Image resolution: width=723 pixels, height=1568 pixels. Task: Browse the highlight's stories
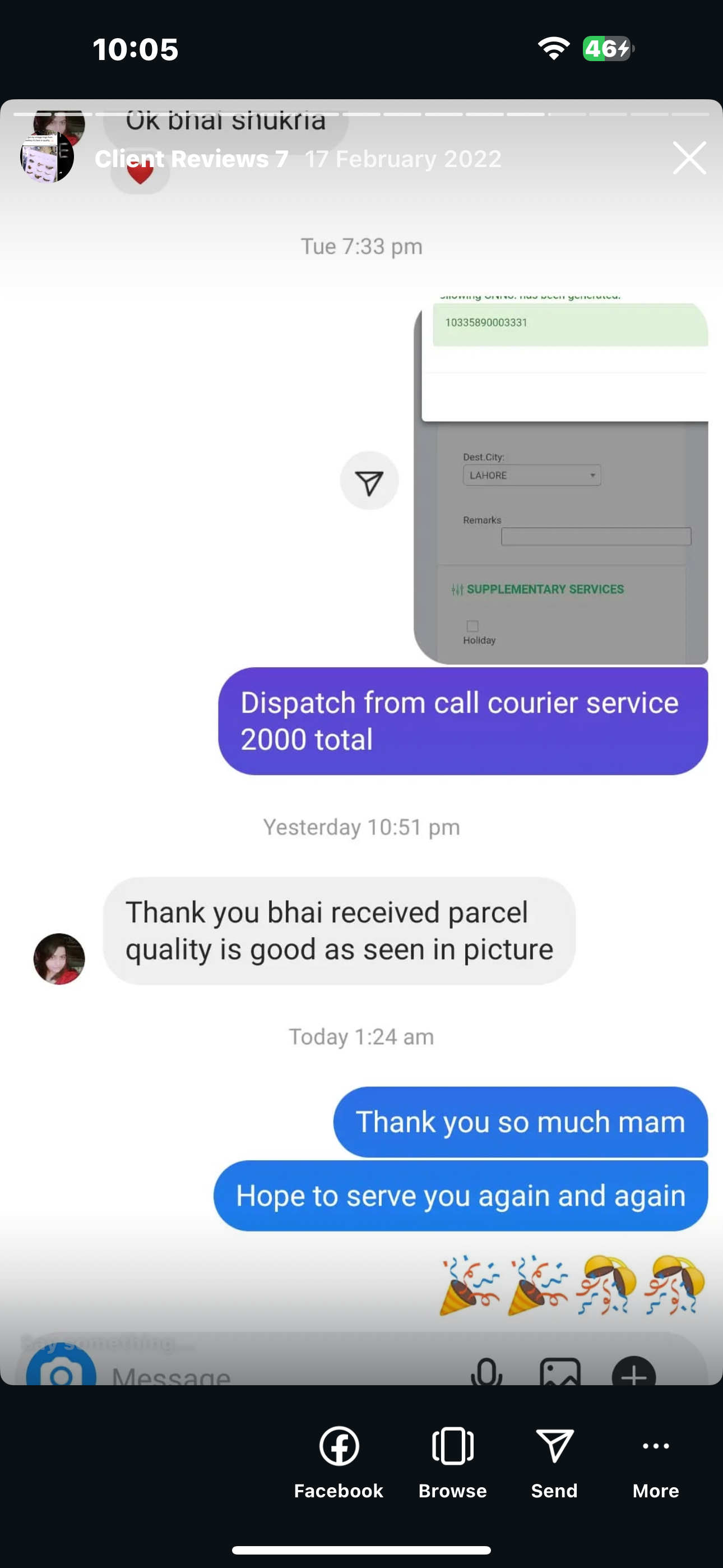tap(452, 1461)
